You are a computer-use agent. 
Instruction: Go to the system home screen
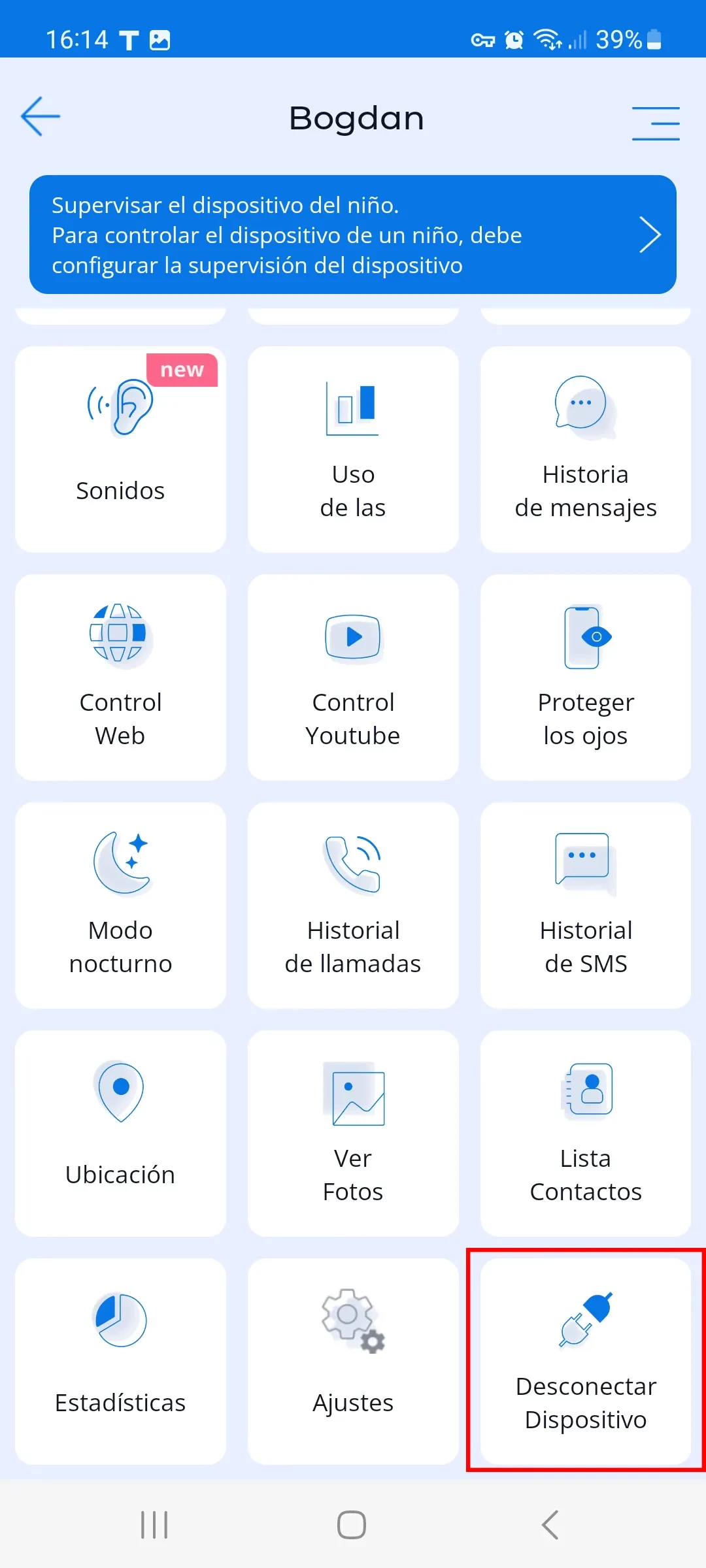[x=352, y=1525]
